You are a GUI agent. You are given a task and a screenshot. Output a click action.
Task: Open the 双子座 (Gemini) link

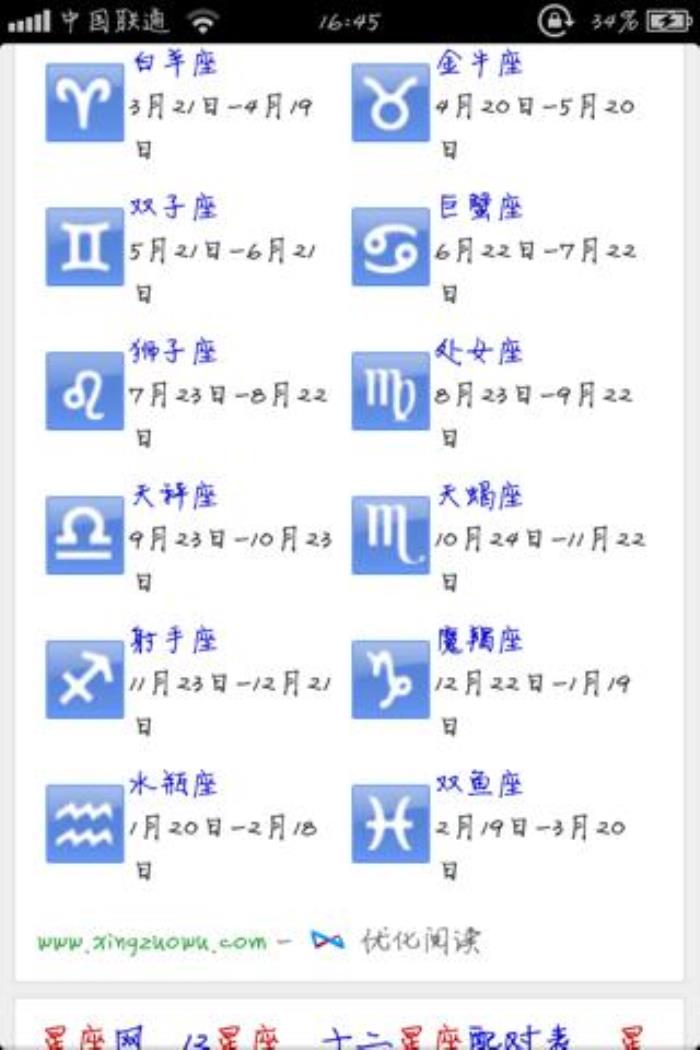[x=175, y=208]
